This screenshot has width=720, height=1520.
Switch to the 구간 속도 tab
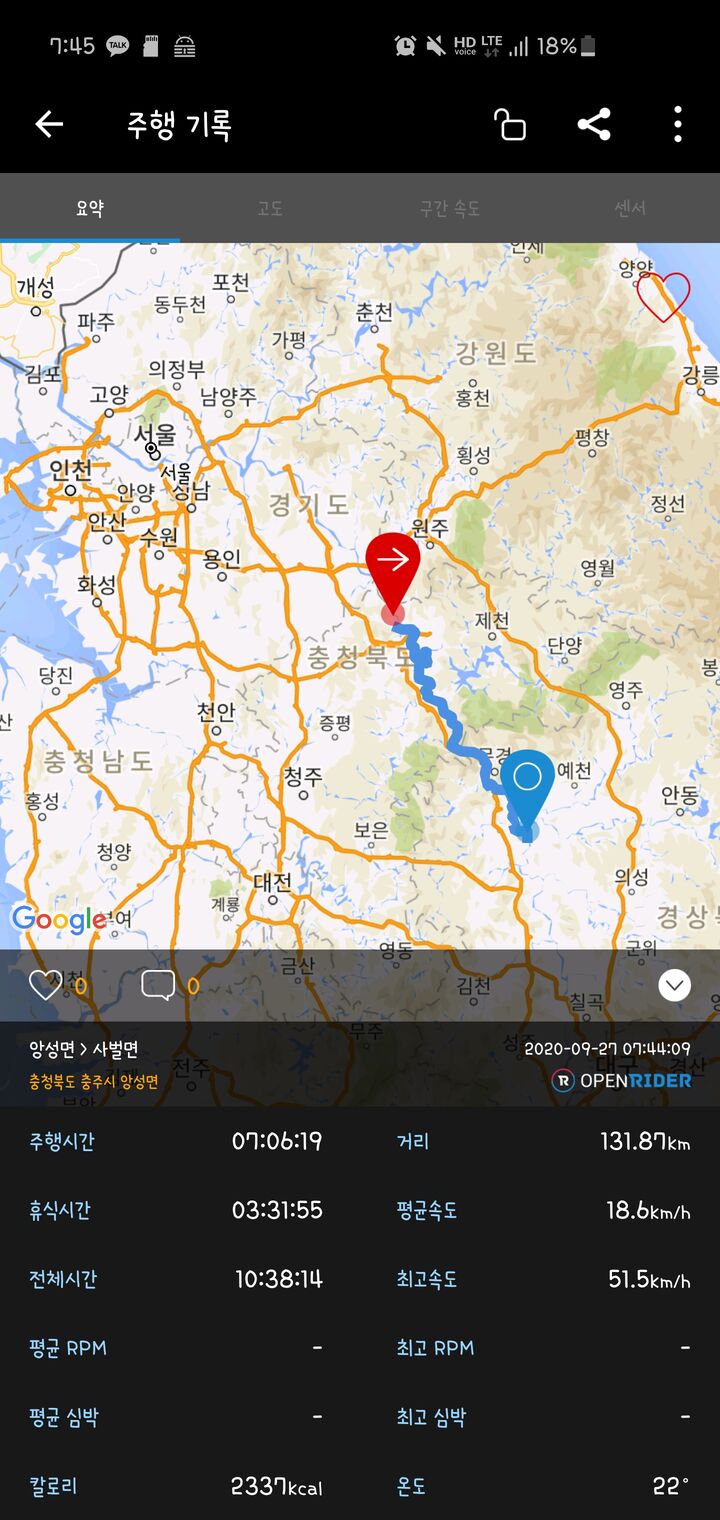point(450,208)
